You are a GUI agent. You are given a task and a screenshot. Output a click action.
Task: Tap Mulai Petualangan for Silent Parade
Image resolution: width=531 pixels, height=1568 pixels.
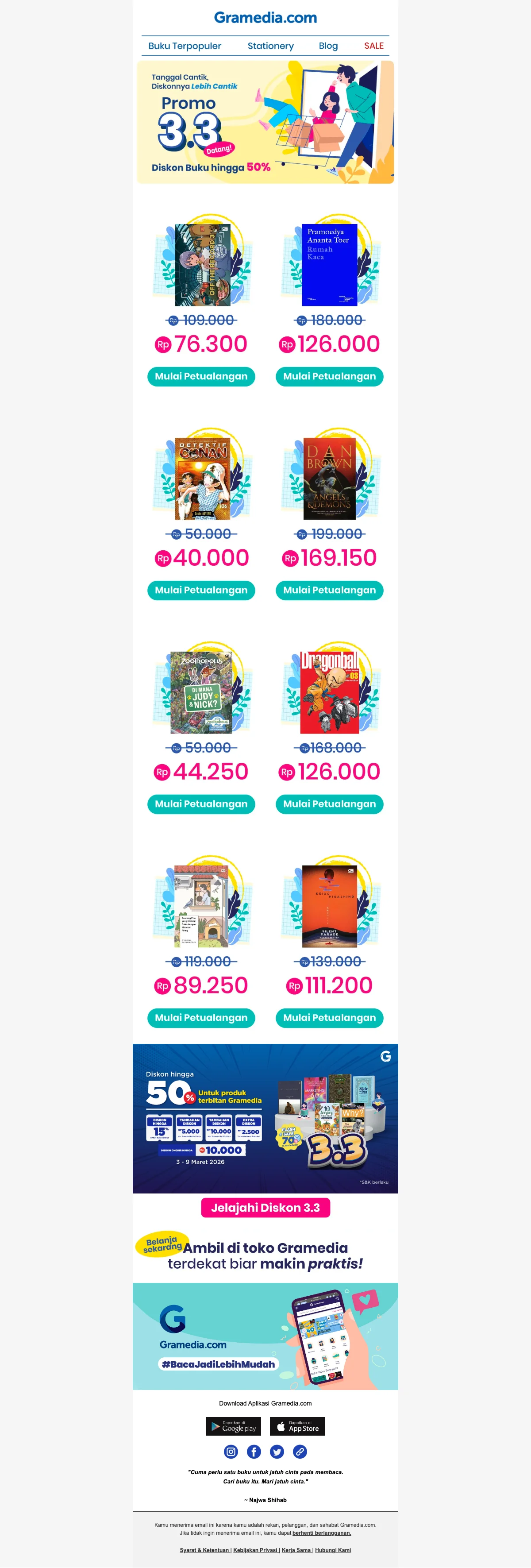pyautogui.click(x=329, y=1017)
